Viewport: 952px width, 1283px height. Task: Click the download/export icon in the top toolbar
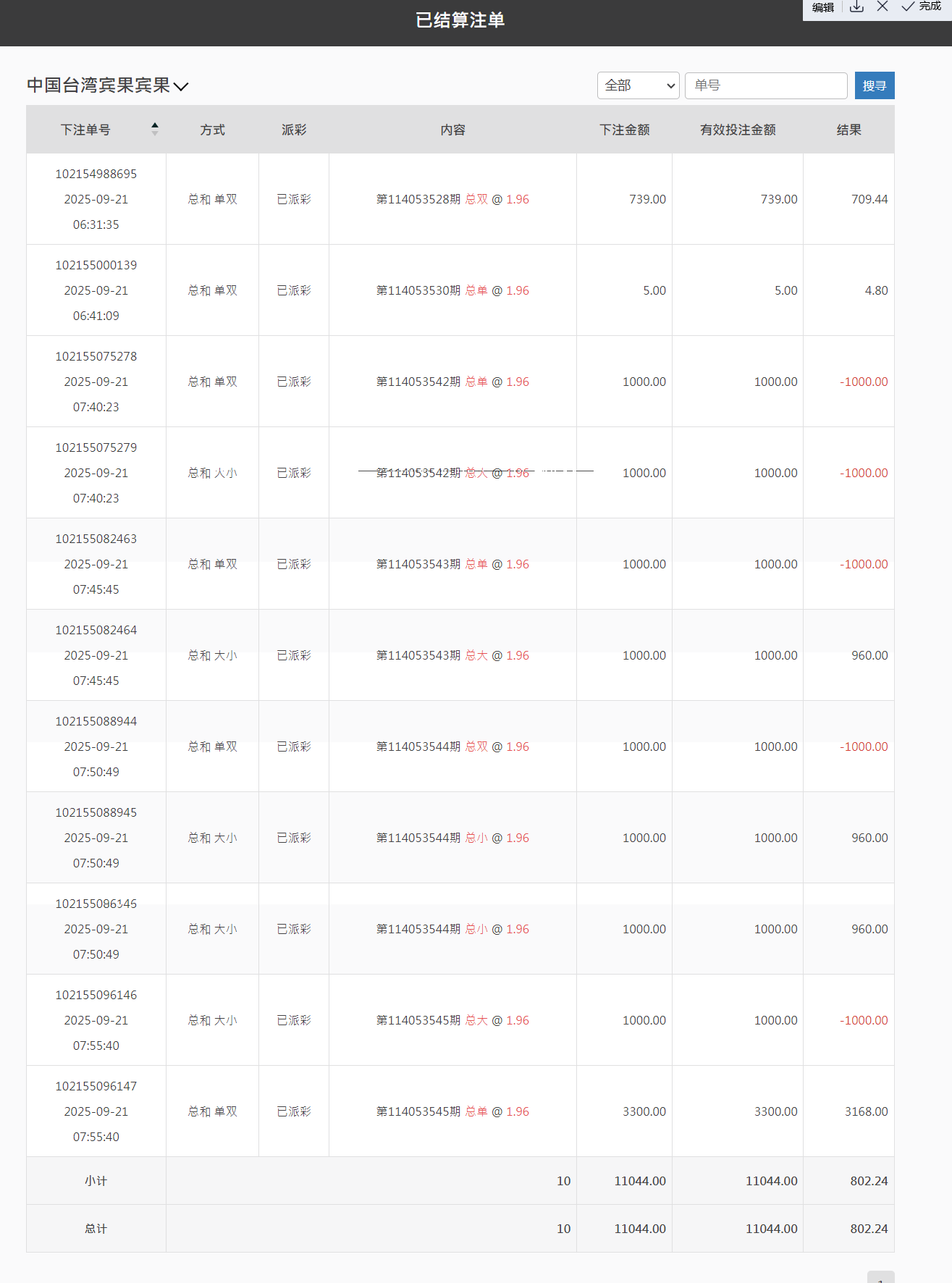tap(857, 7)
